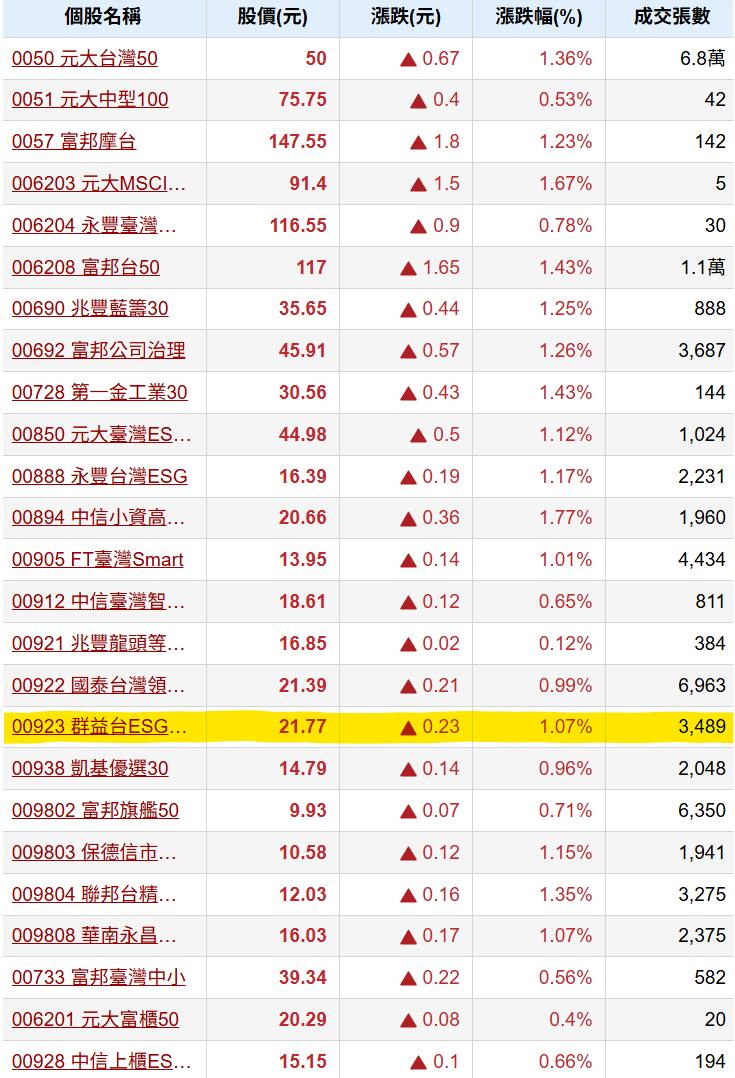Open the 00850 元大臺灣ESG link
Image resolution: width=735 pixels, height=1078 pixels.
101,434
